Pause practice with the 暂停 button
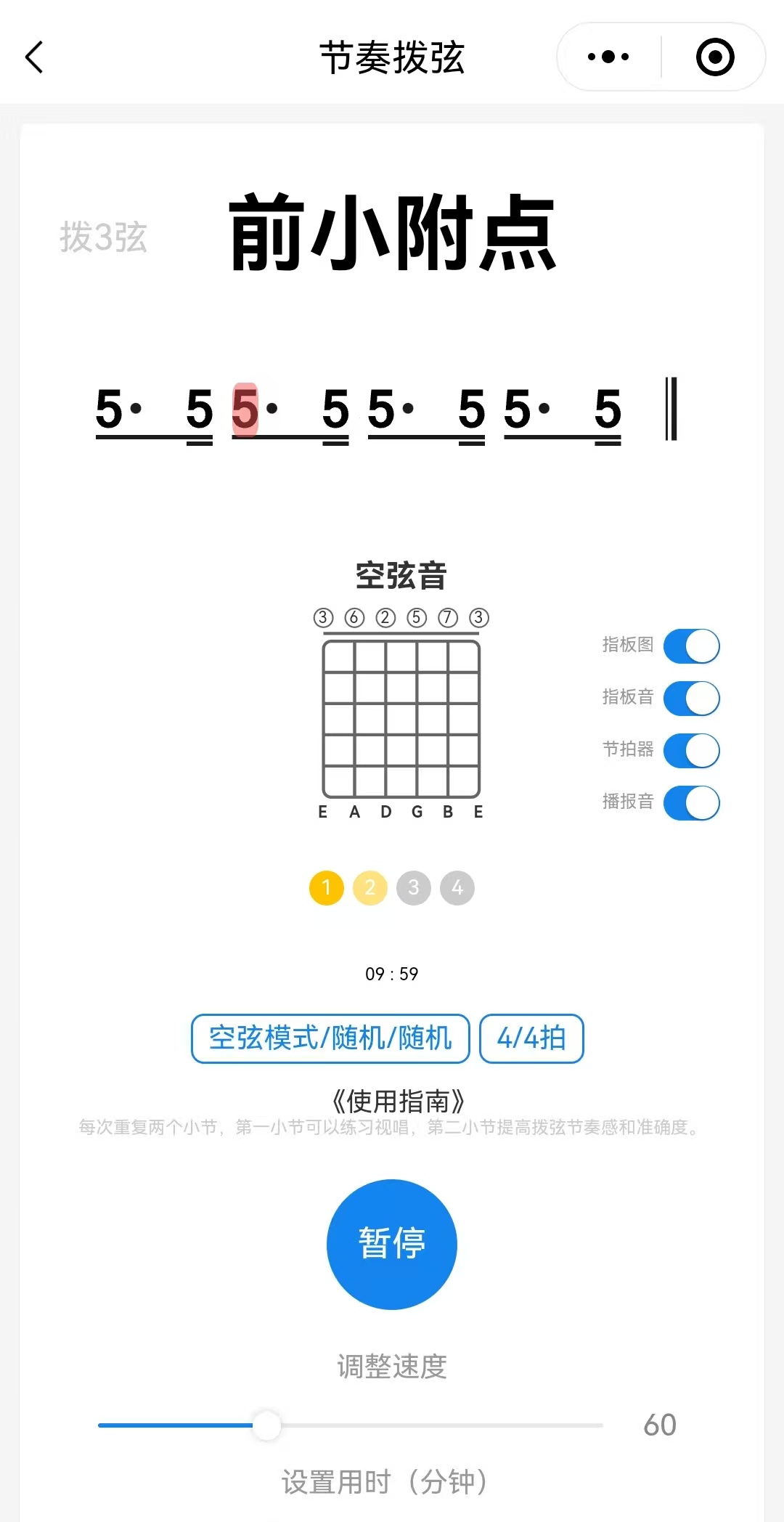 point(392,1244)
